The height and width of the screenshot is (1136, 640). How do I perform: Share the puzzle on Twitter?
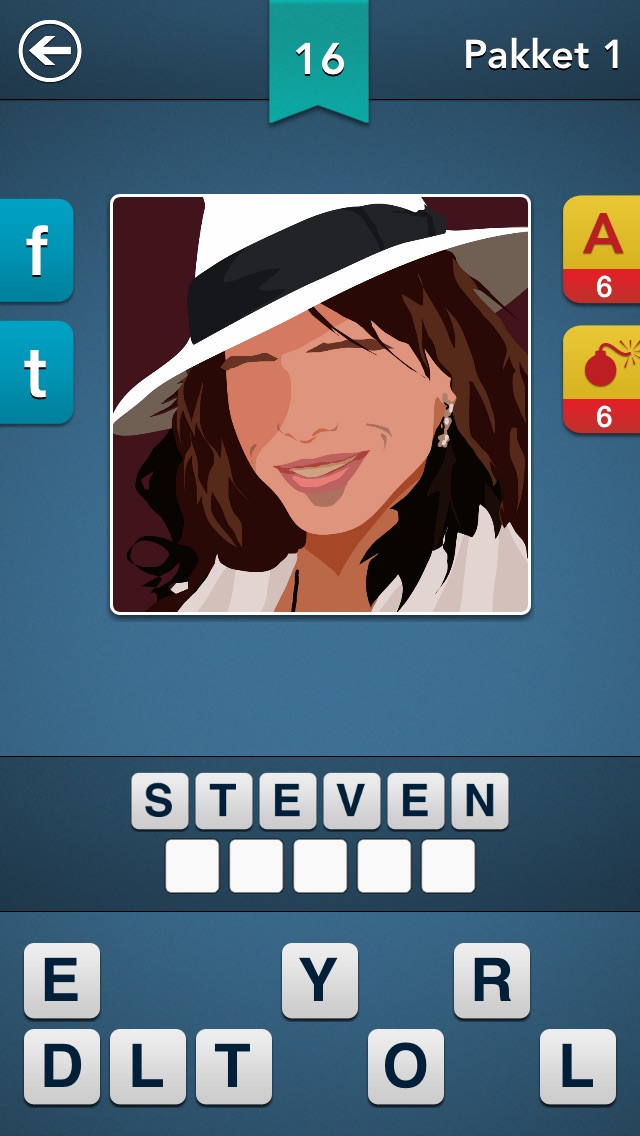coord(36,372)
